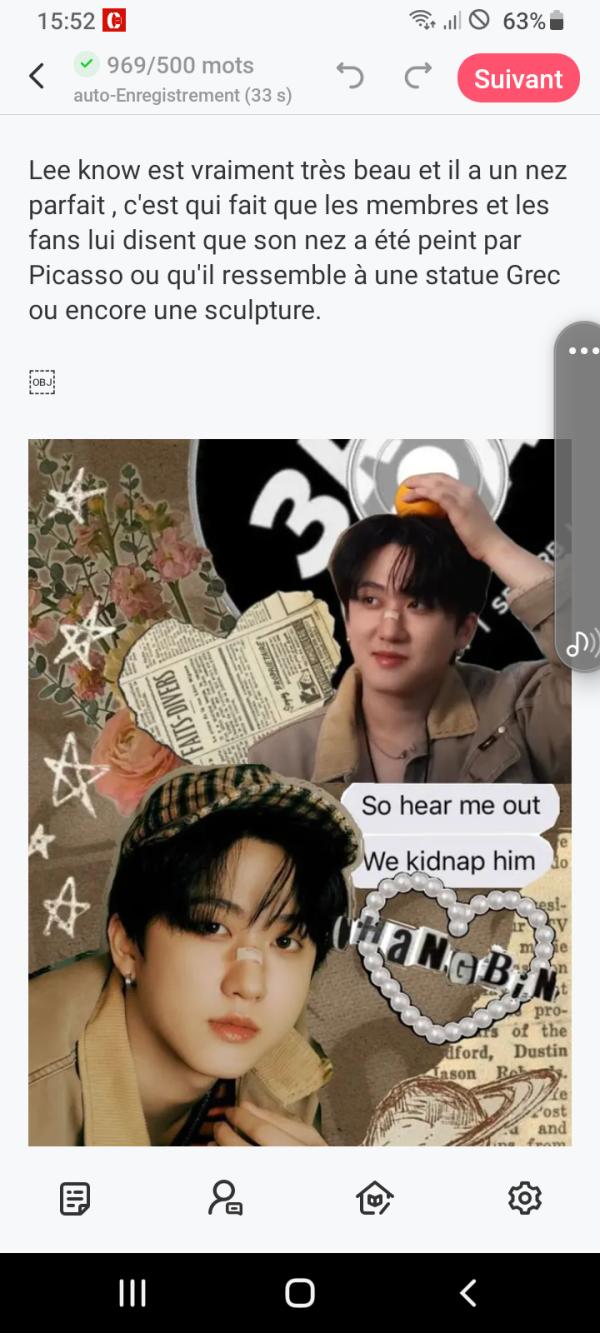Expand the floating side panel handle
This screenshot has width=600, height=1333.
point(582,351)
